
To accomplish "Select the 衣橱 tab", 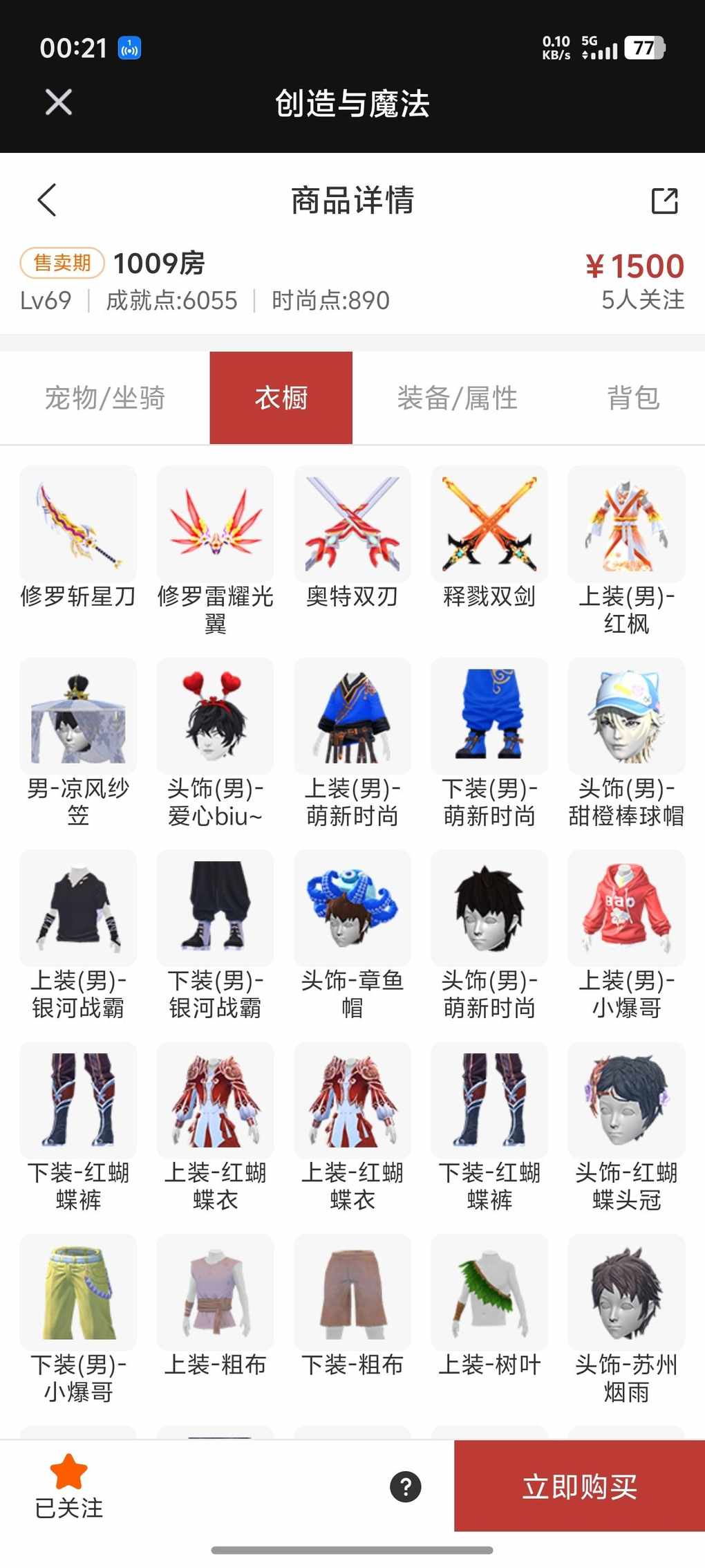I will point(281,398).
